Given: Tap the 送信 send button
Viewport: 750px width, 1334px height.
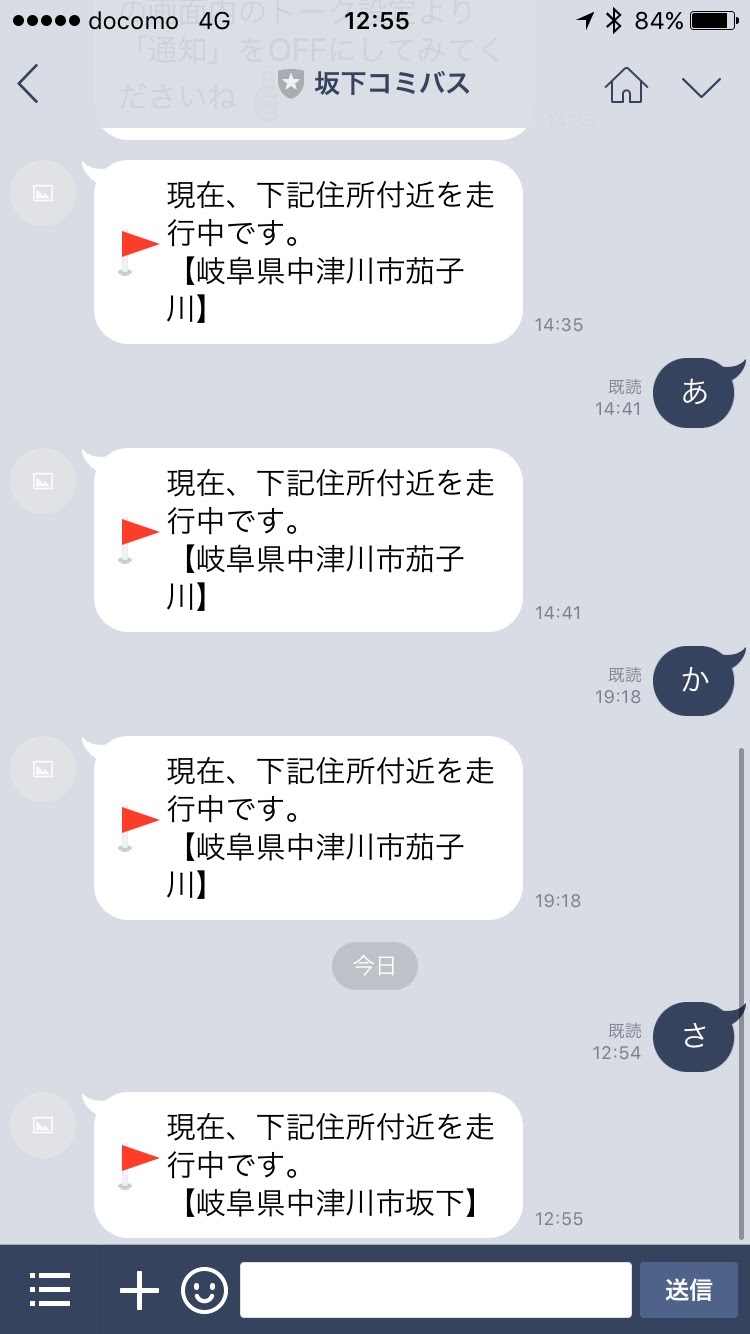Looking at the screenshot, I should click(x=689, y=1290).
